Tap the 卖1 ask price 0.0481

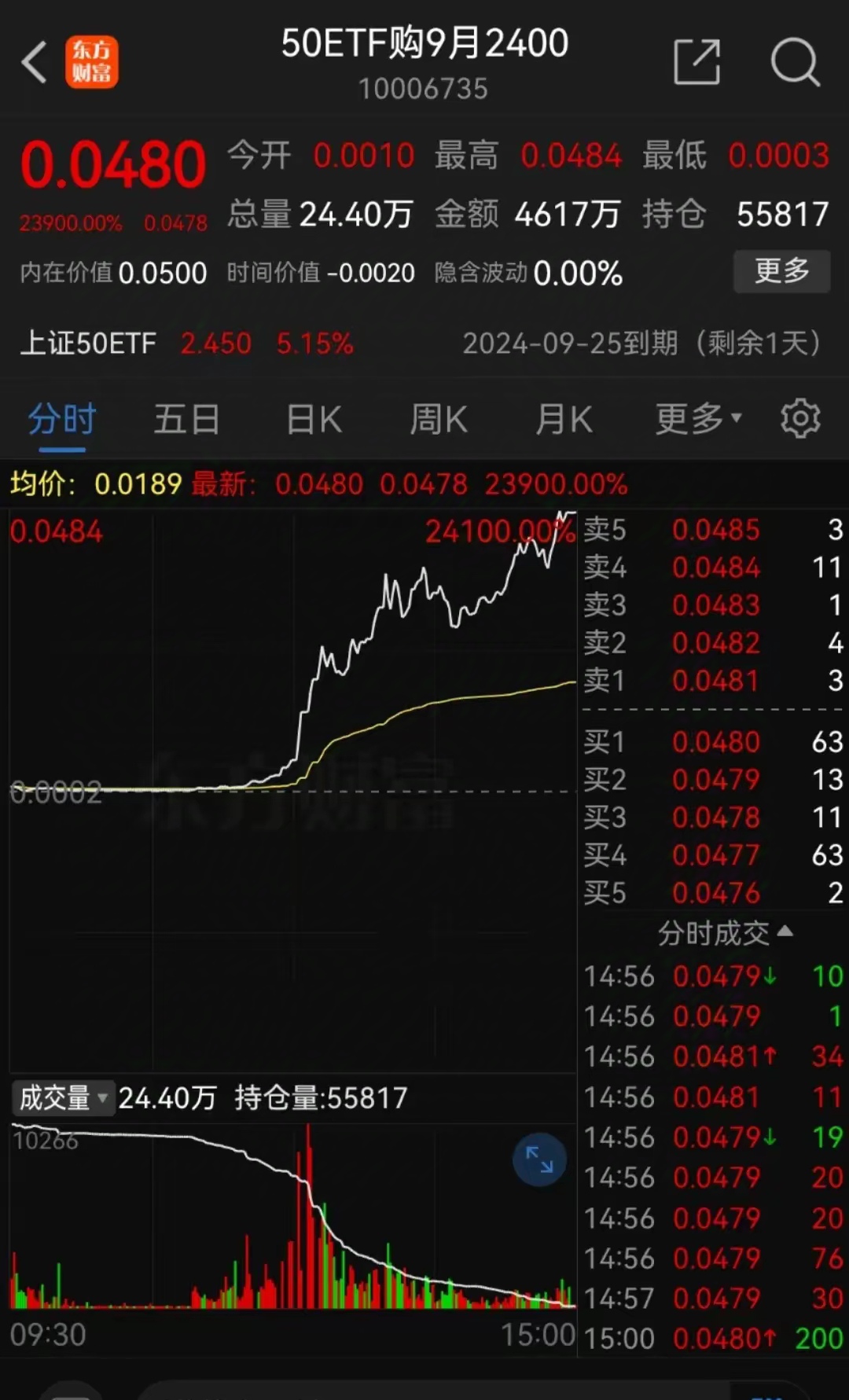tap(715, 682)
